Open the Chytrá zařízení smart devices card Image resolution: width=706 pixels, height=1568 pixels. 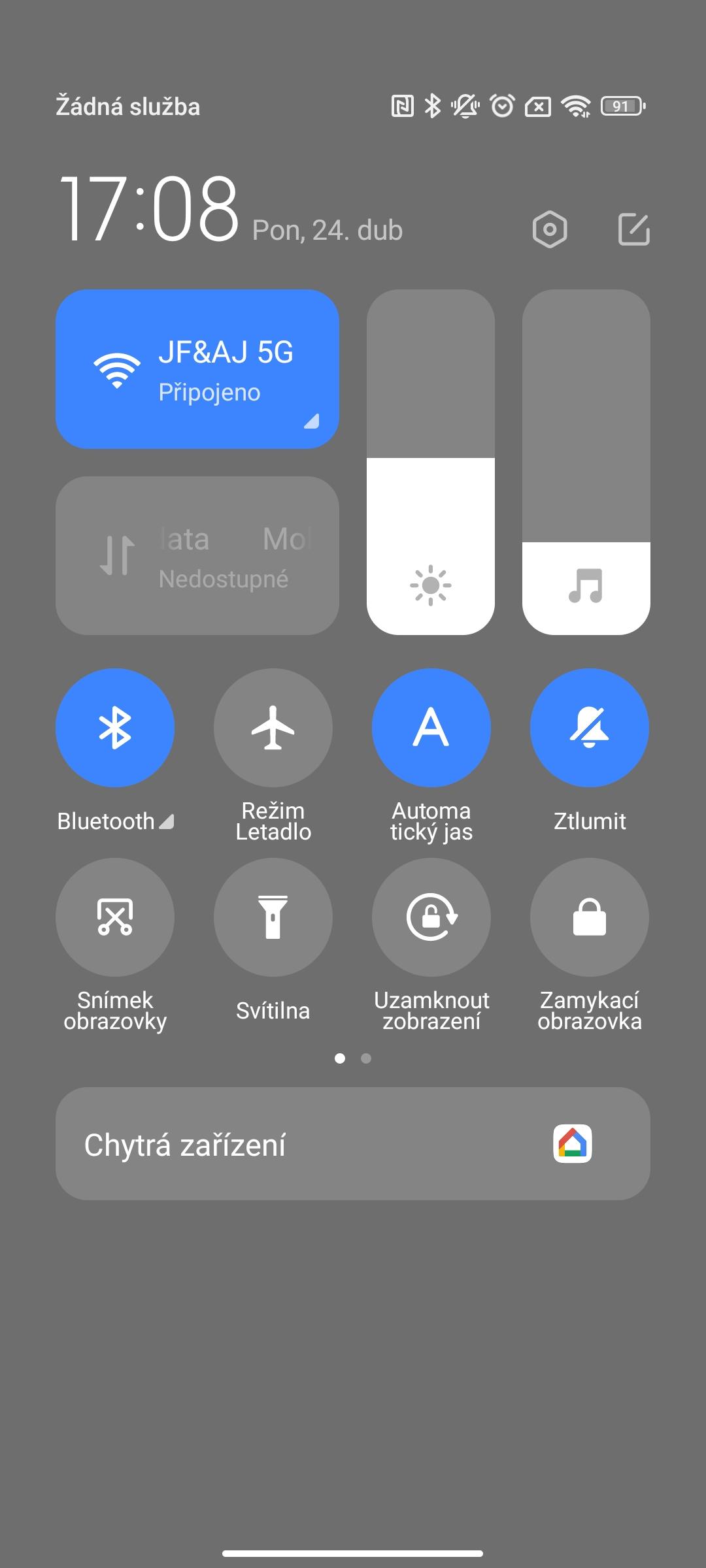pos(353,1143)
